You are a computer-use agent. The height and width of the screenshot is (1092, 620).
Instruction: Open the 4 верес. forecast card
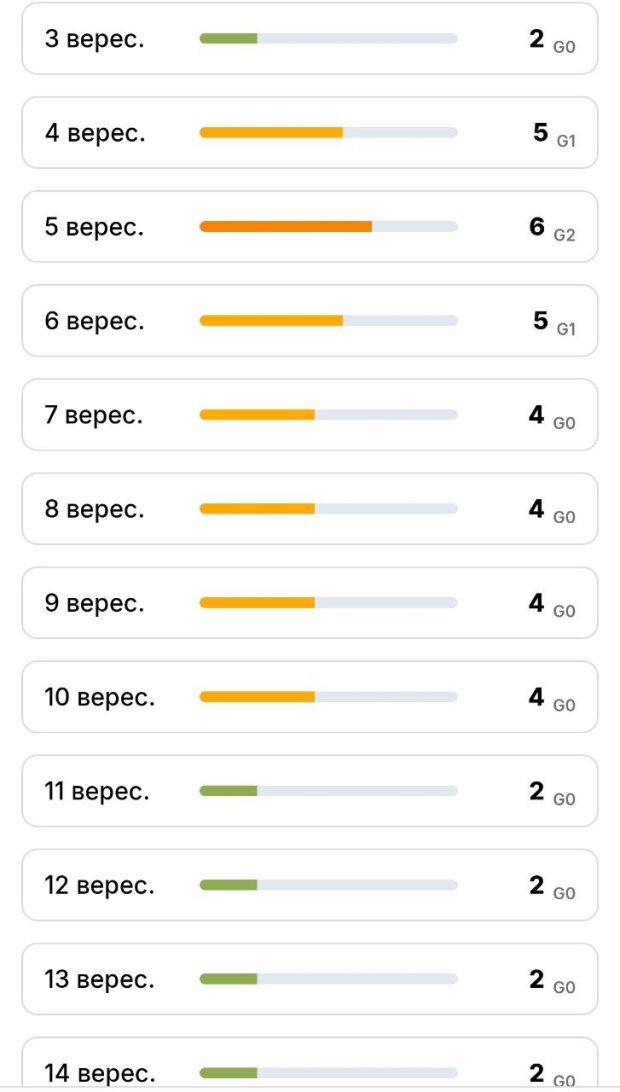[x=310, y=132]
